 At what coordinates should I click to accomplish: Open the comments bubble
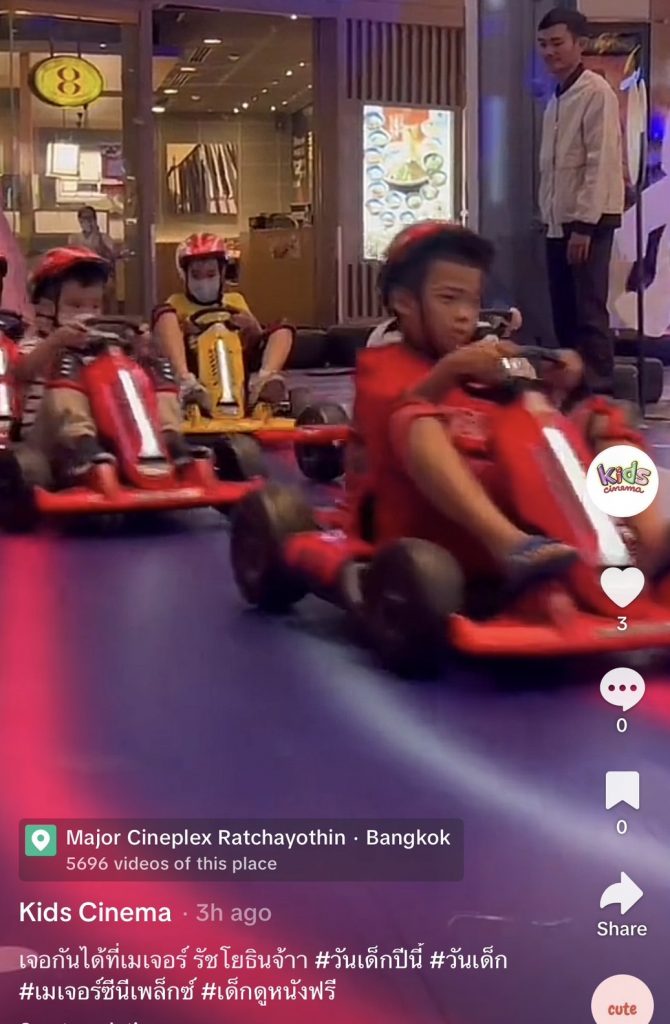(x=622, y=690)
